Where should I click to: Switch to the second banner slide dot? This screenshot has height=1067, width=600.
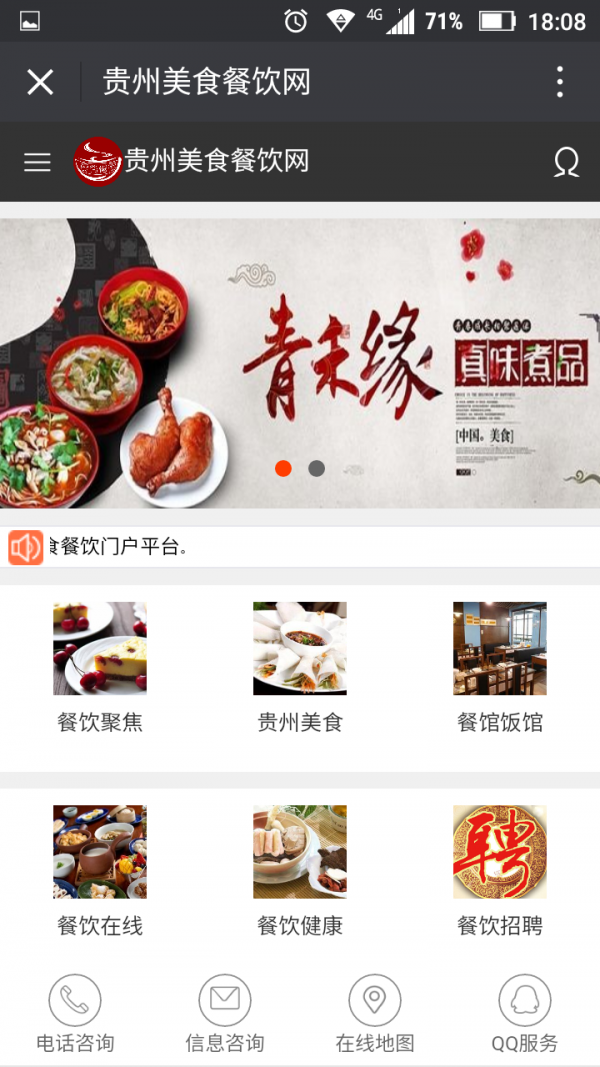pyautogui.click(x=316, y=468)
